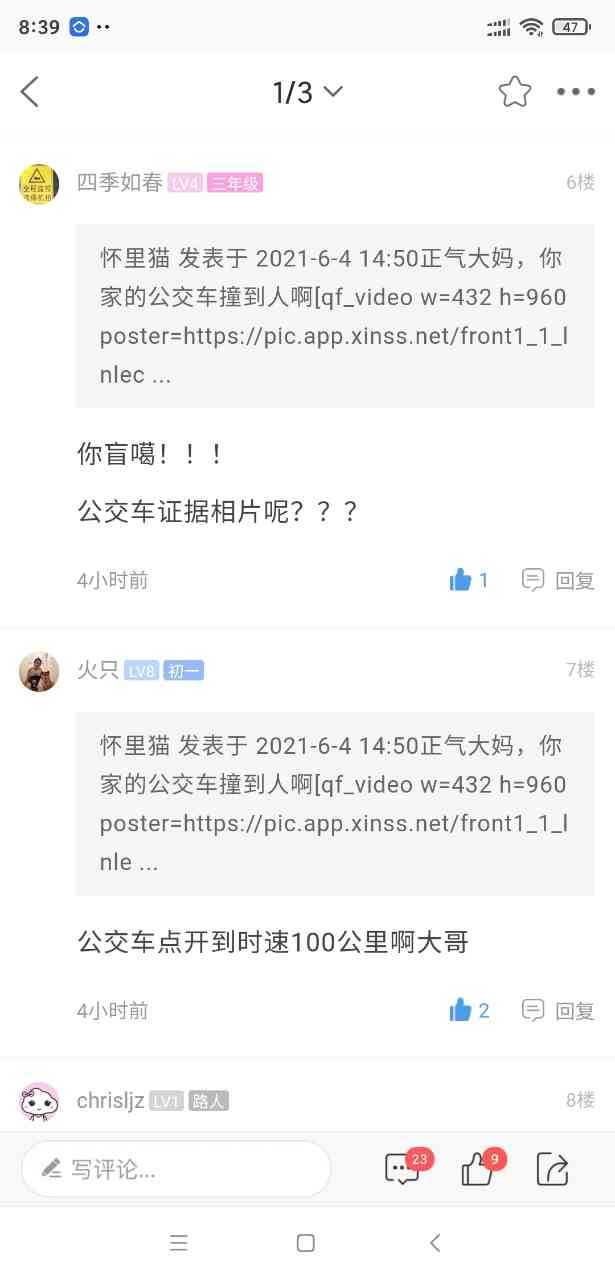Like the thread with bottom thumbs-up
This screenshot has width=615, height=1280.
[x=477, y=1168]
